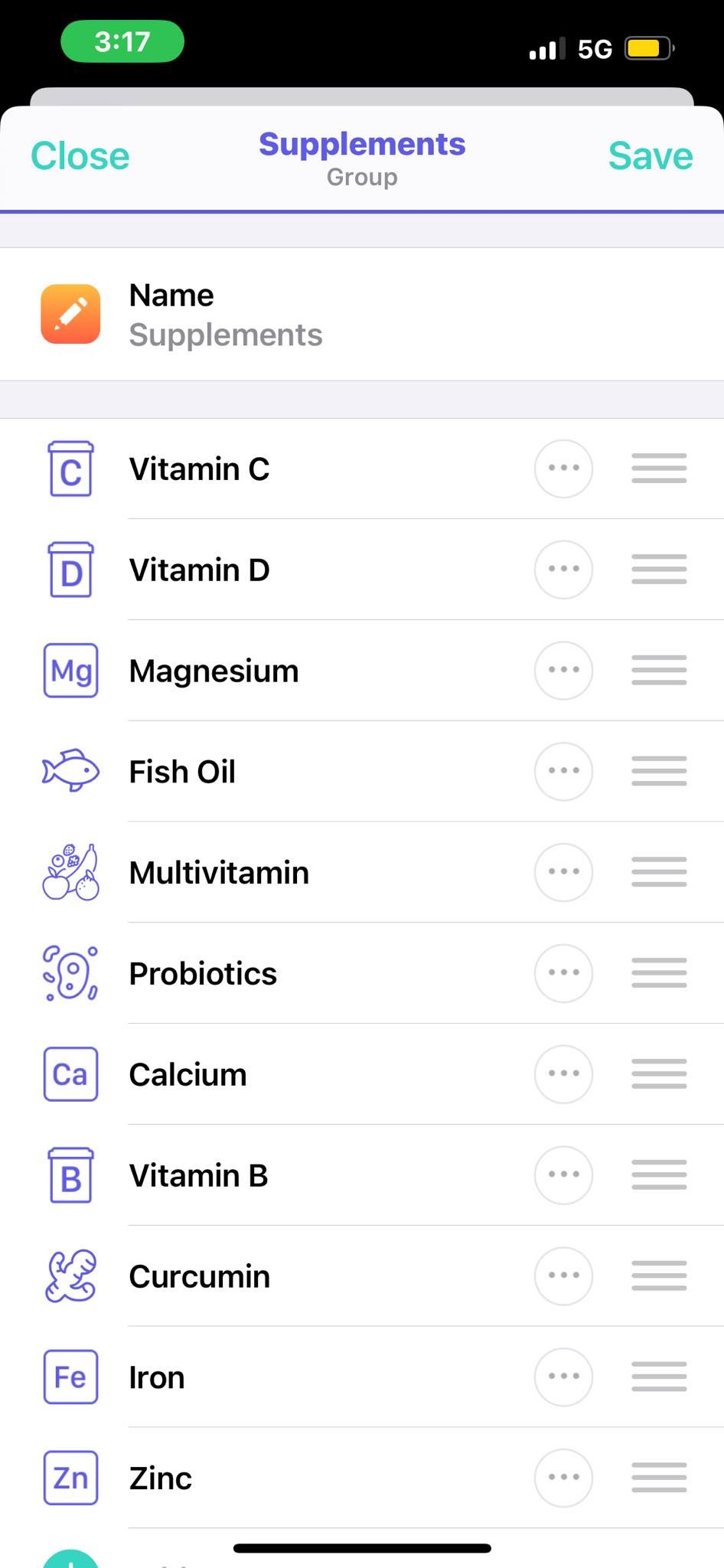The image size is (724, 1568).
Task: Select the Vitamin B list entry
Action: [x=197, y=1175]
